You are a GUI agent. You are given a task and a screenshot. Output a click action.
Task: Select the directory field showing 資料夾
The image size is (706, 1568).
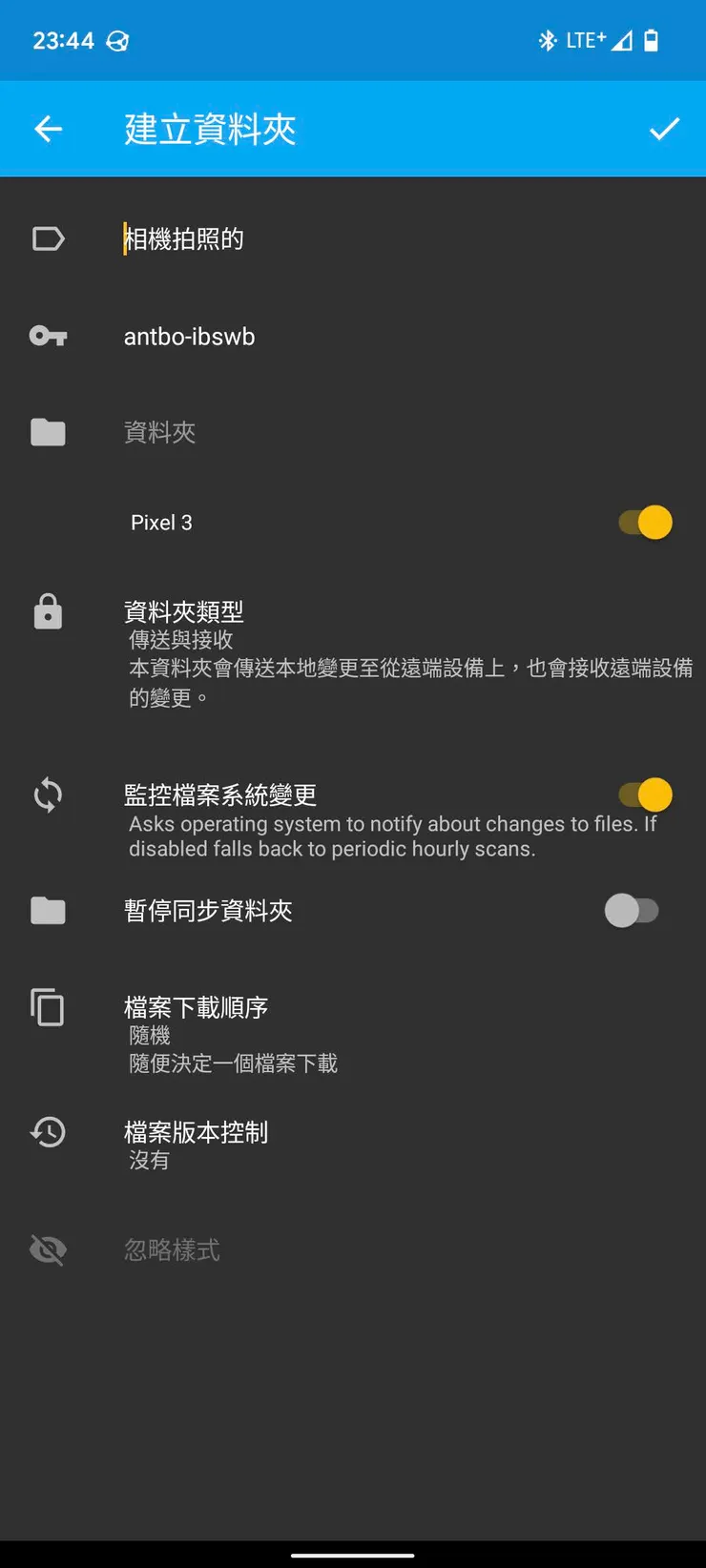(x=353, y=432)
